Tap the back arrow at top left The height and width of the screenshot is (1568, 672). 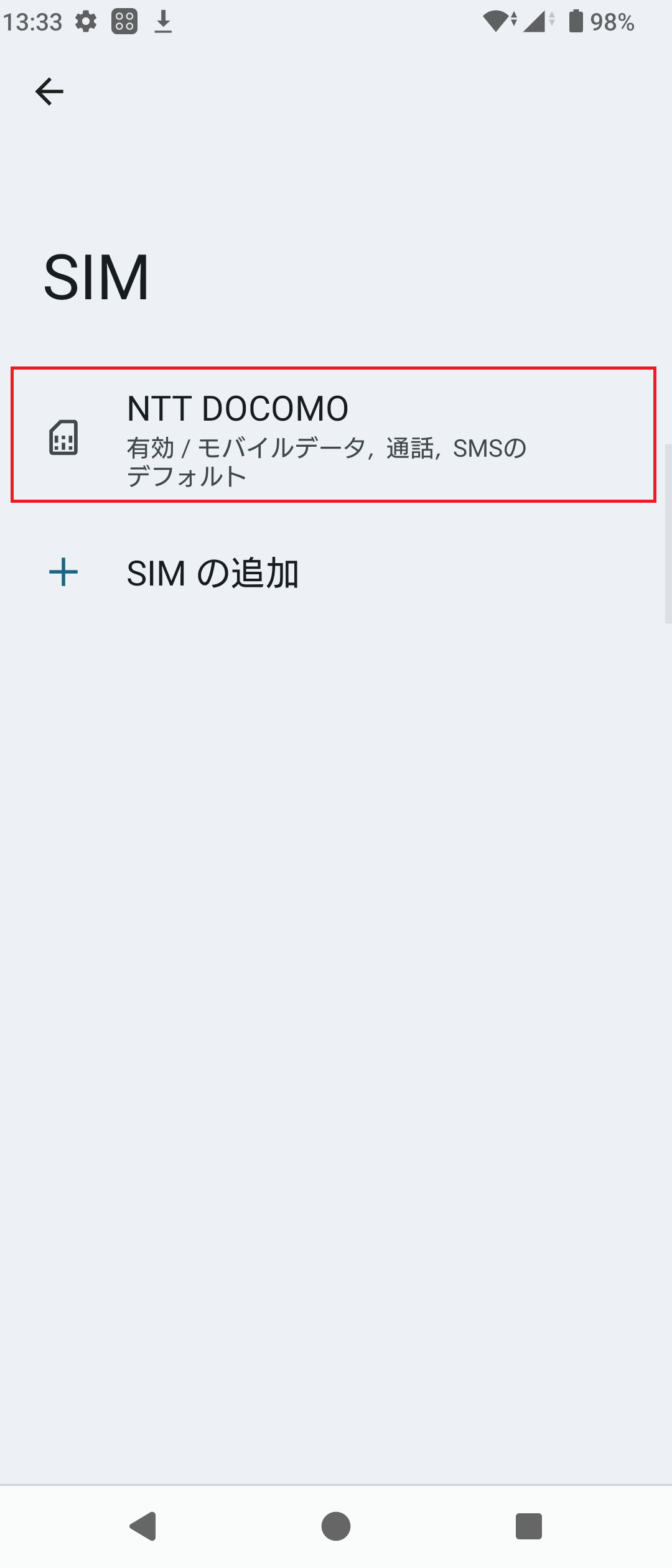tap(50, 91)
